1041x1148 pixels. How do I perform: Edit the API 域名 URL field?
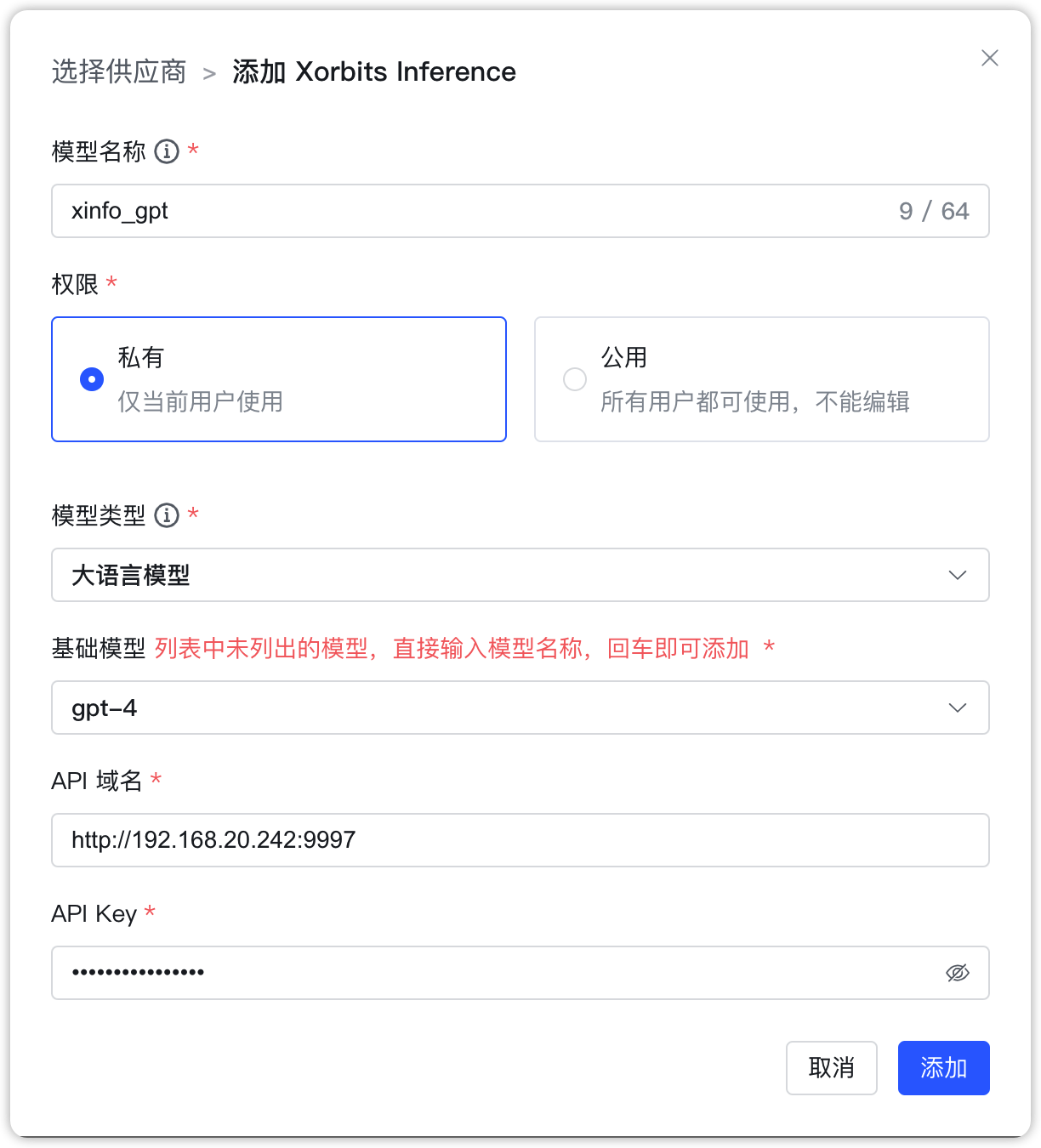(x=520, y=840)
